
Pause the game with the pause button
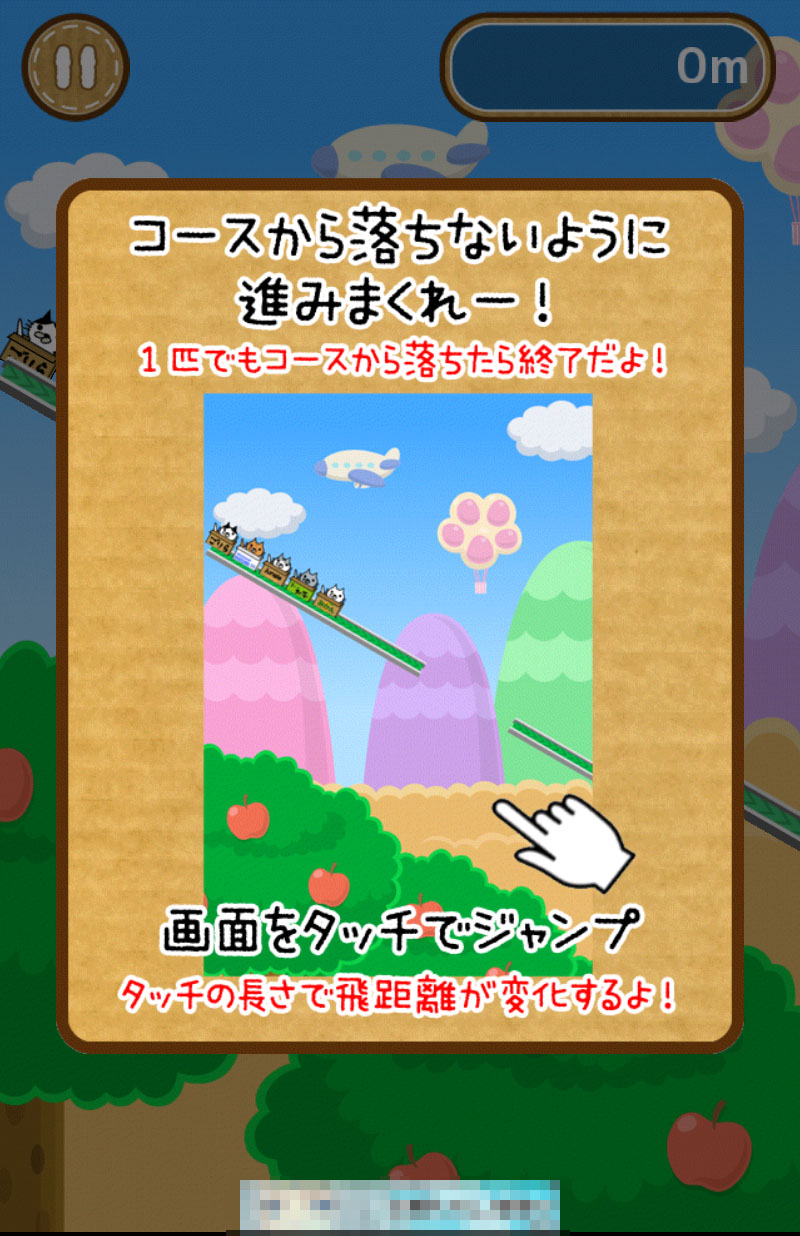(x=76, y=66)
